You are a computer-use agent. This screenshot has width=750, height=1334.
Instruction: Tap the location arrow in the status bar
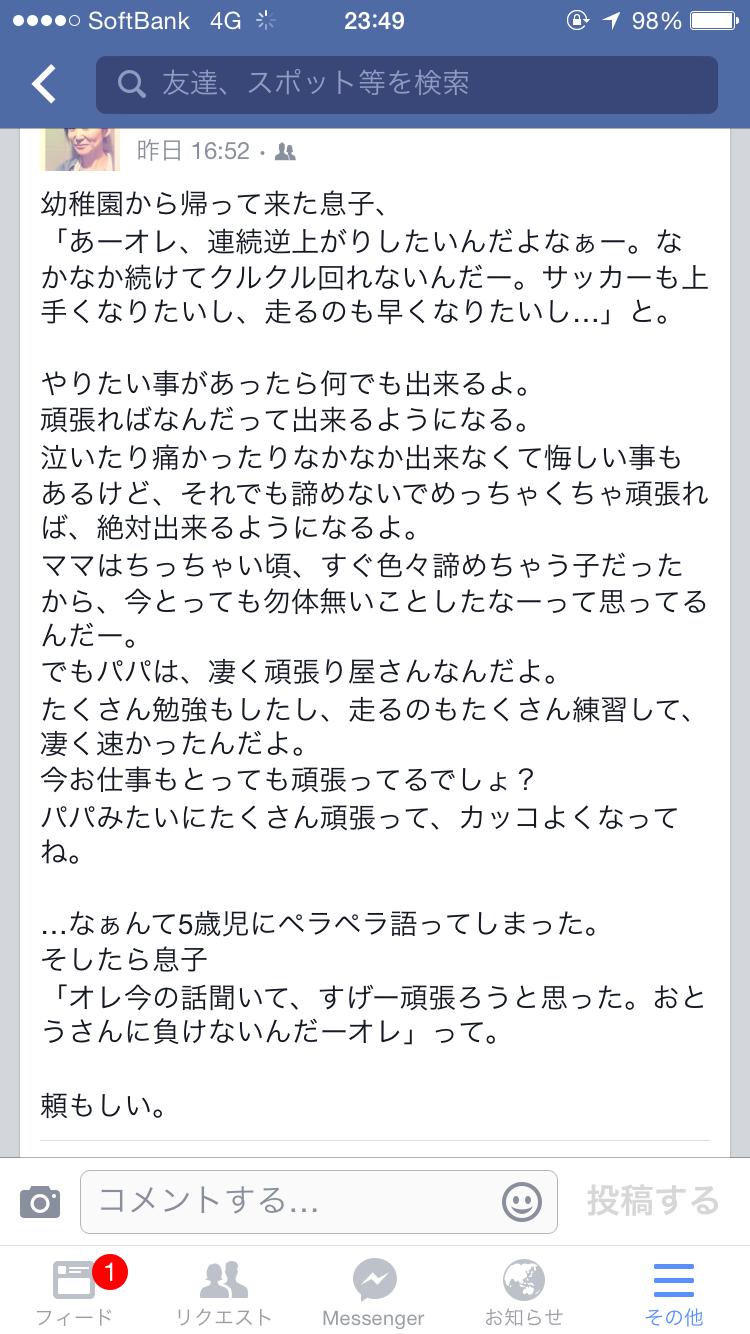point(614,19)
